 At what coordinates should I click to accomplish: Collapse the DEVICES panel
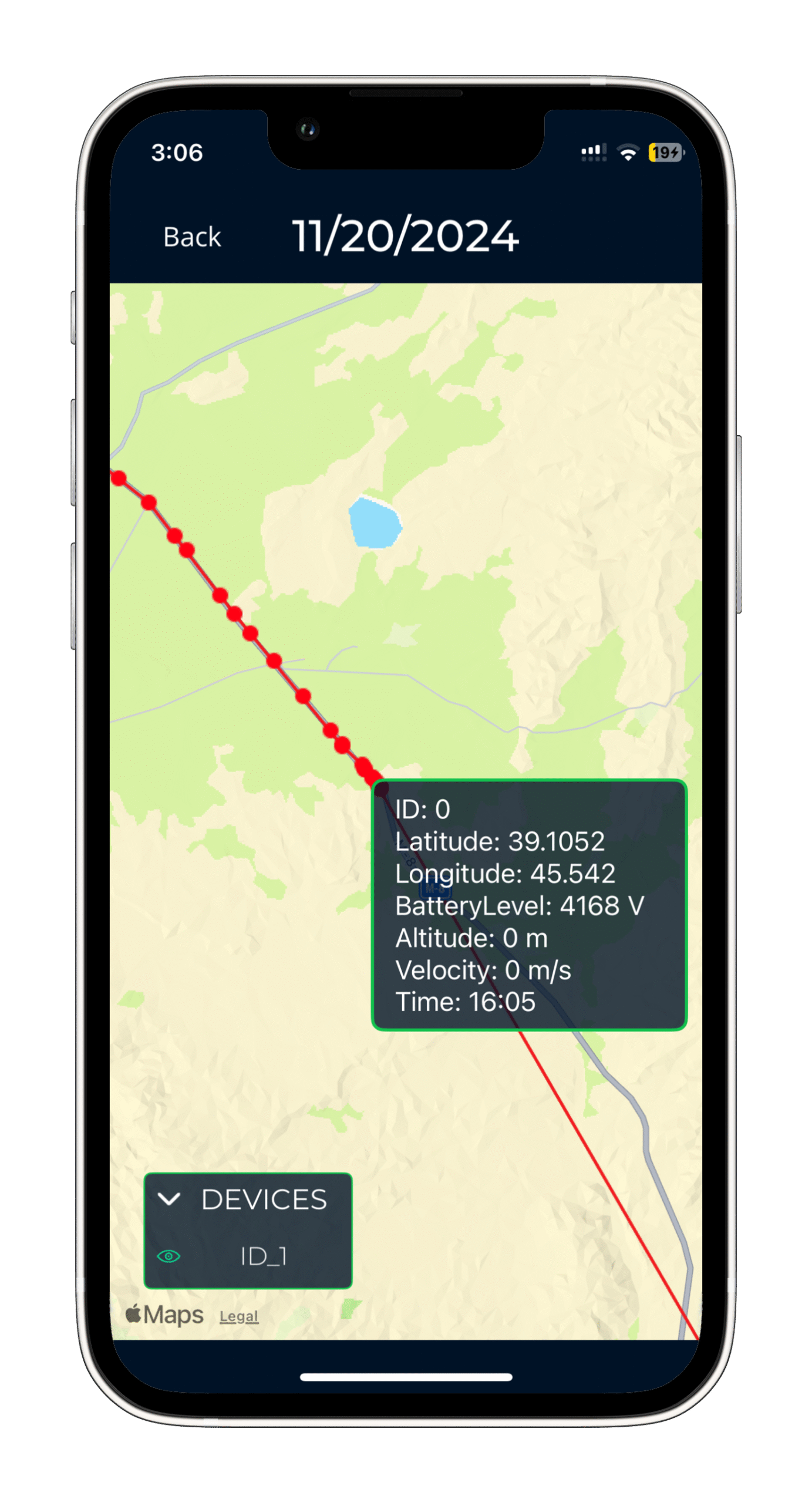click(169, 1199)
